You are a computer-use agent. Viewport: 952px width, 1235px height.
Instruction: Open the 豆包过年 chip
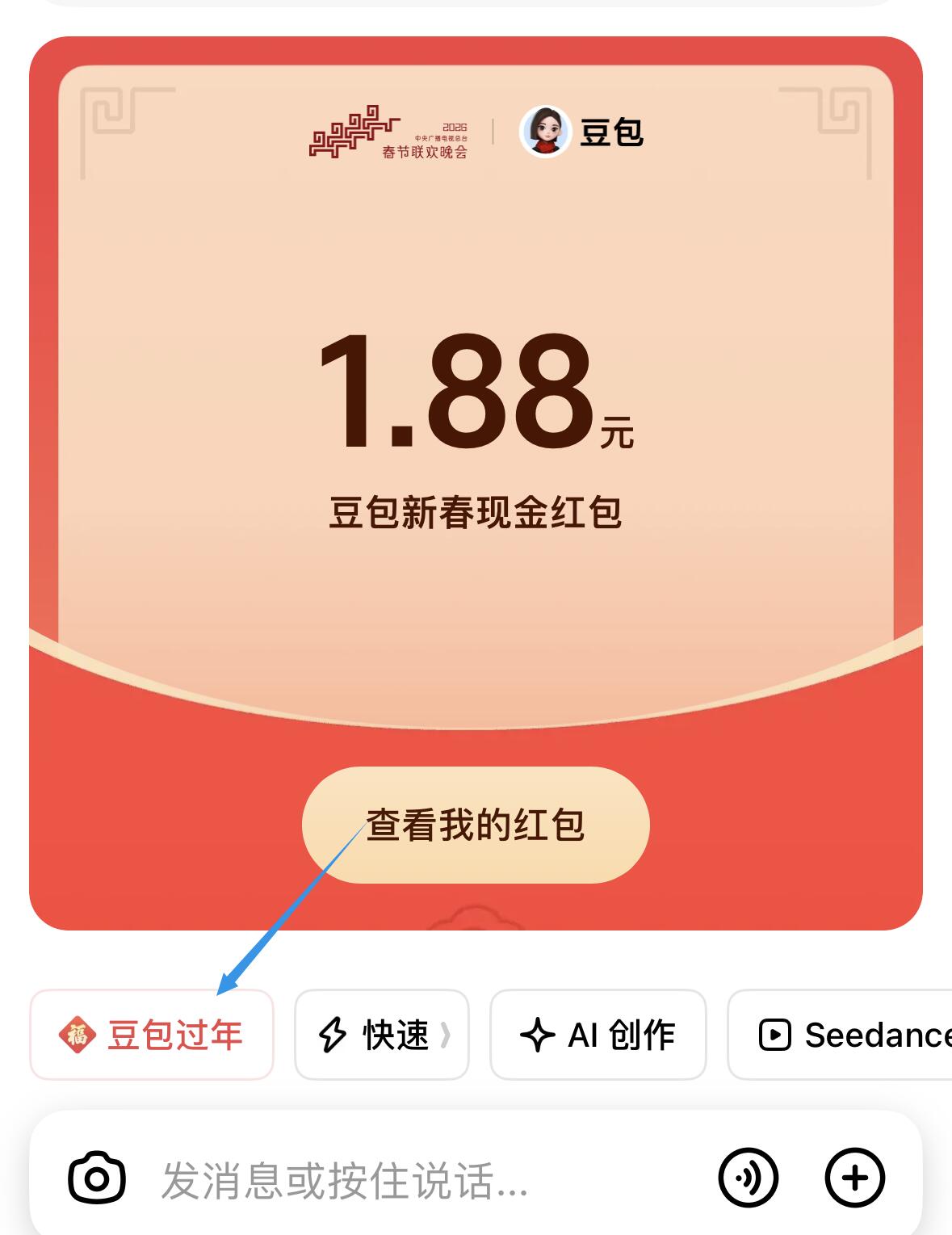pos(152,1035)
